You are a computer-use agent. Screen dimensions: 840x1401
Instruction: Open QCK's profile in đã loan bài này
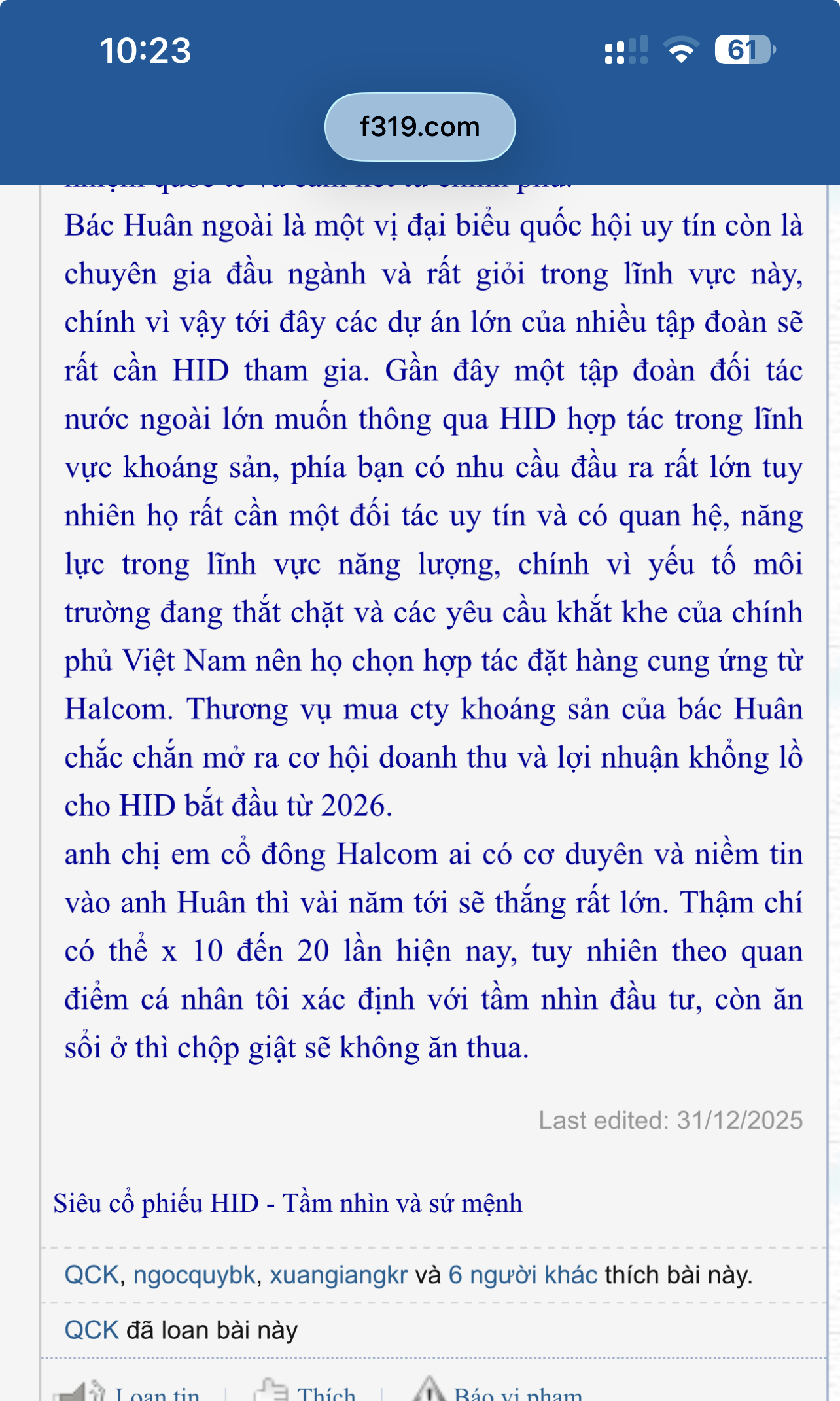tap(92, 1330)
